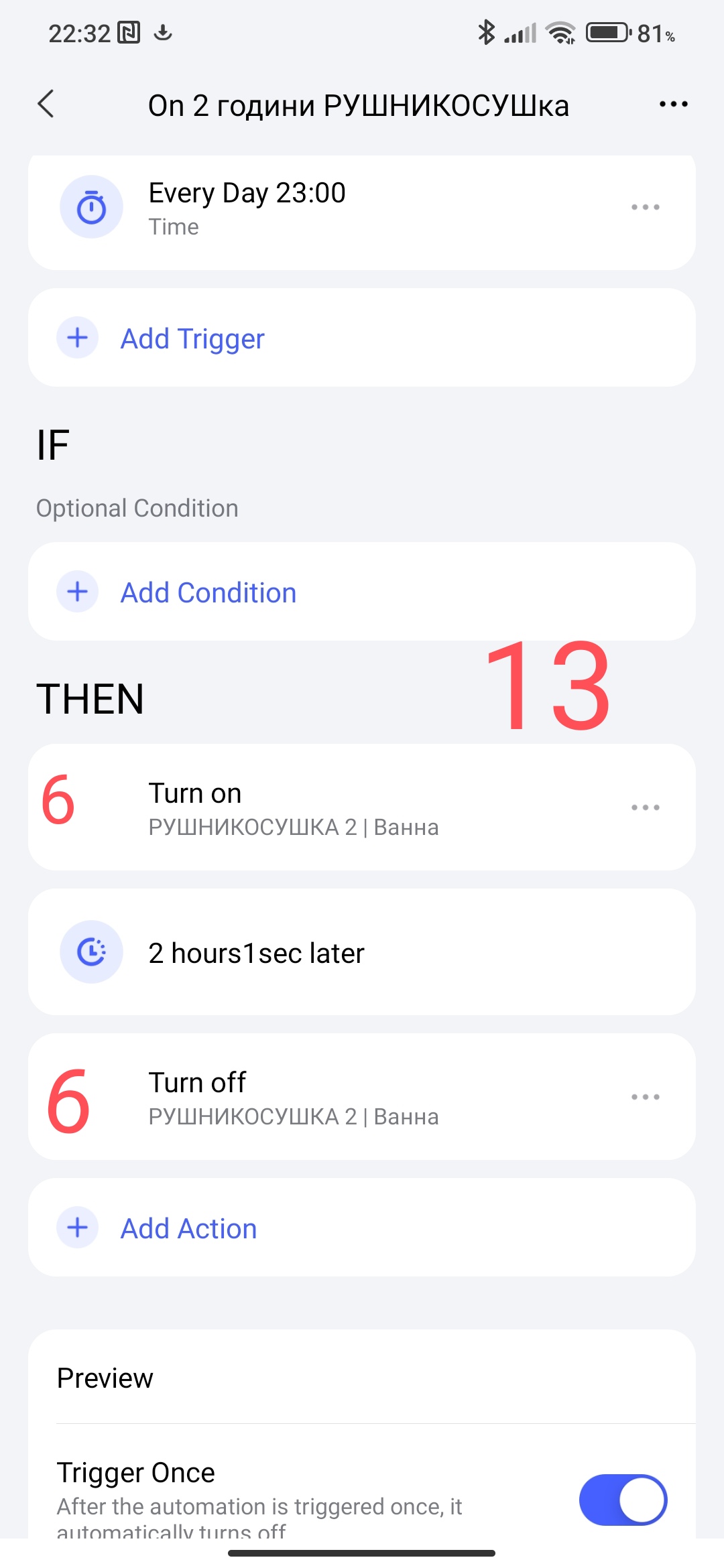Open the three-dot menu in the header
Viewport: 724px width, 1568px height.
click(x=673, y=105)
